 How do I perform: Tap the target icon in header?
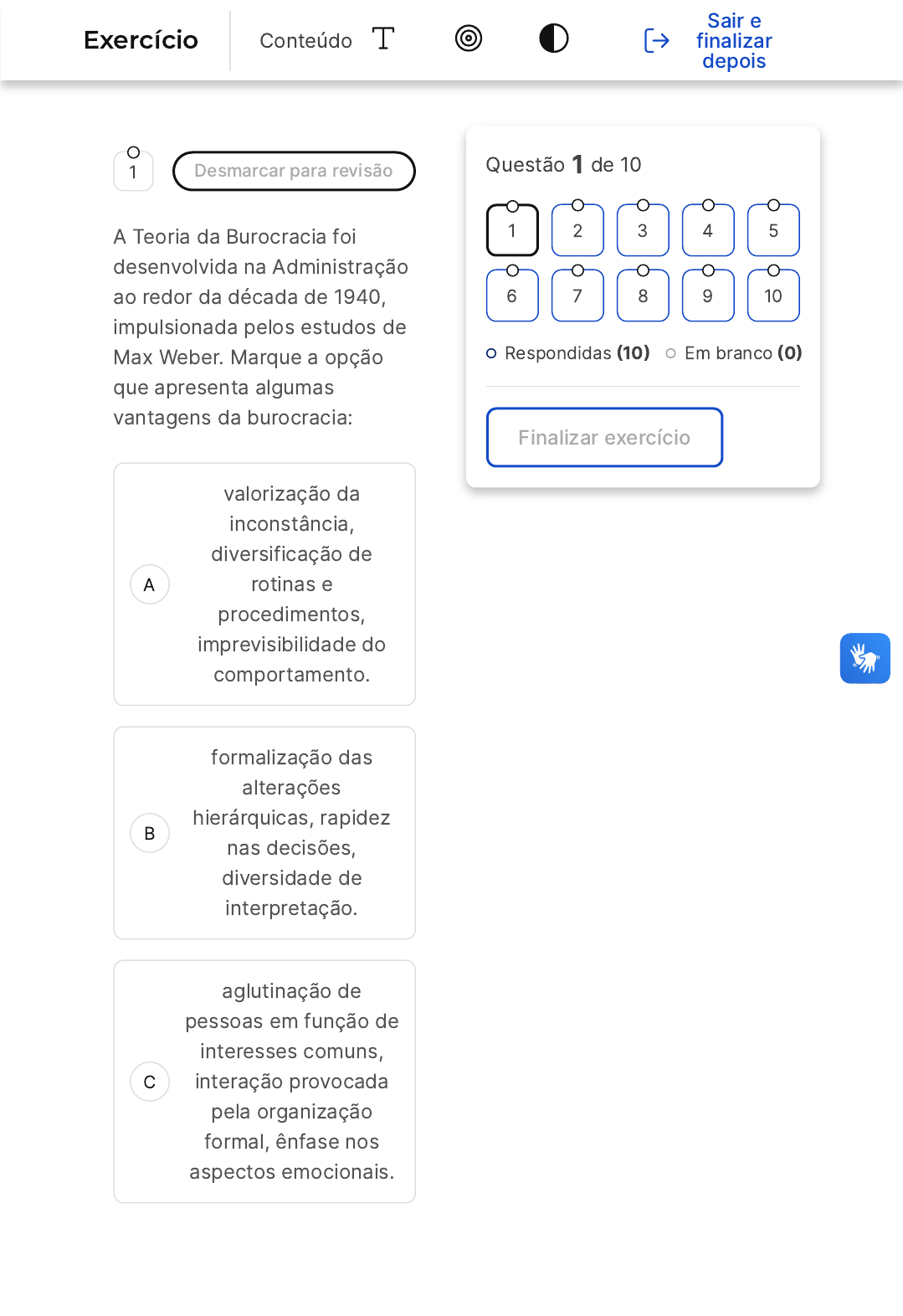pyautogui.click(x=469, y=39)
